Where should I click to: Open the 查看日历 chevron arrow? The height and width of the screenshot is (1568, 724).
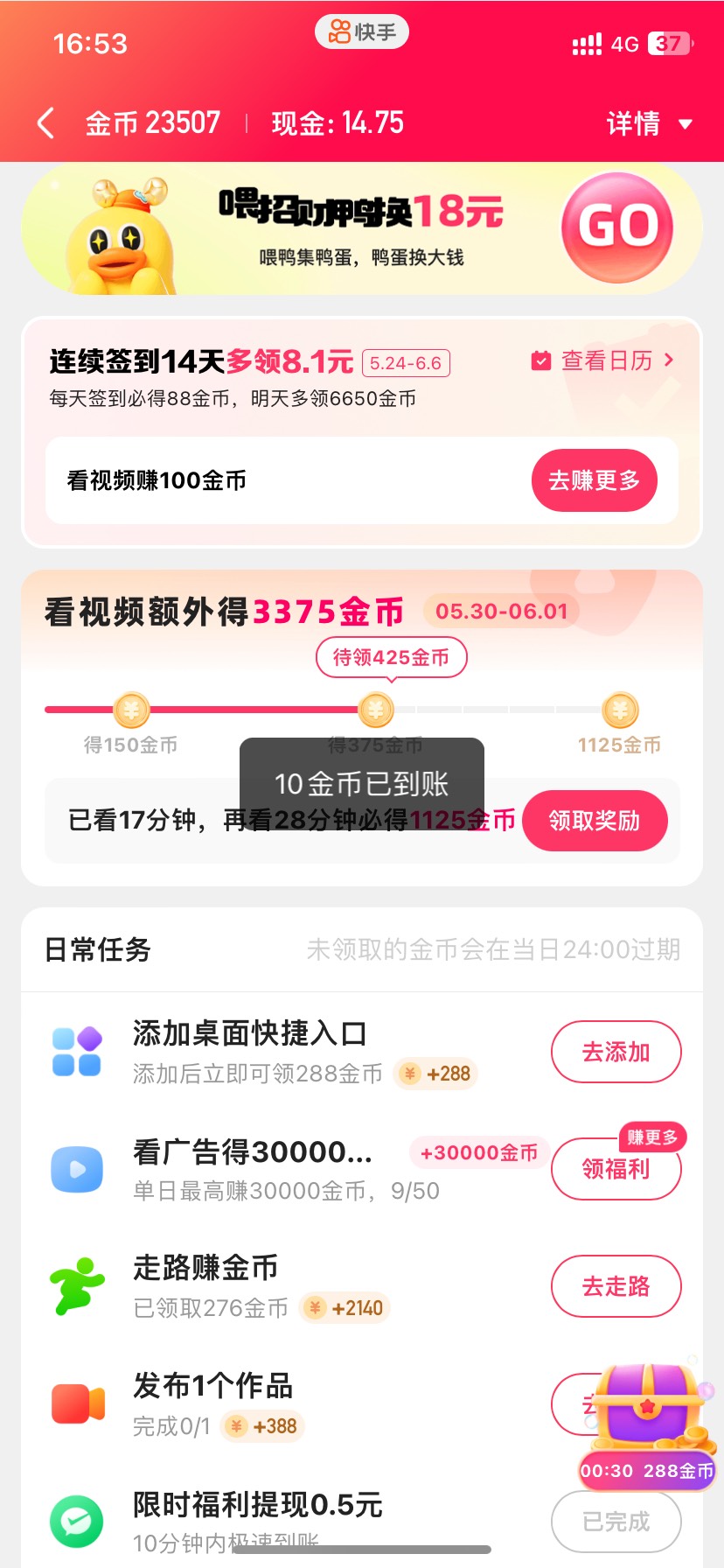click(670, 360)
